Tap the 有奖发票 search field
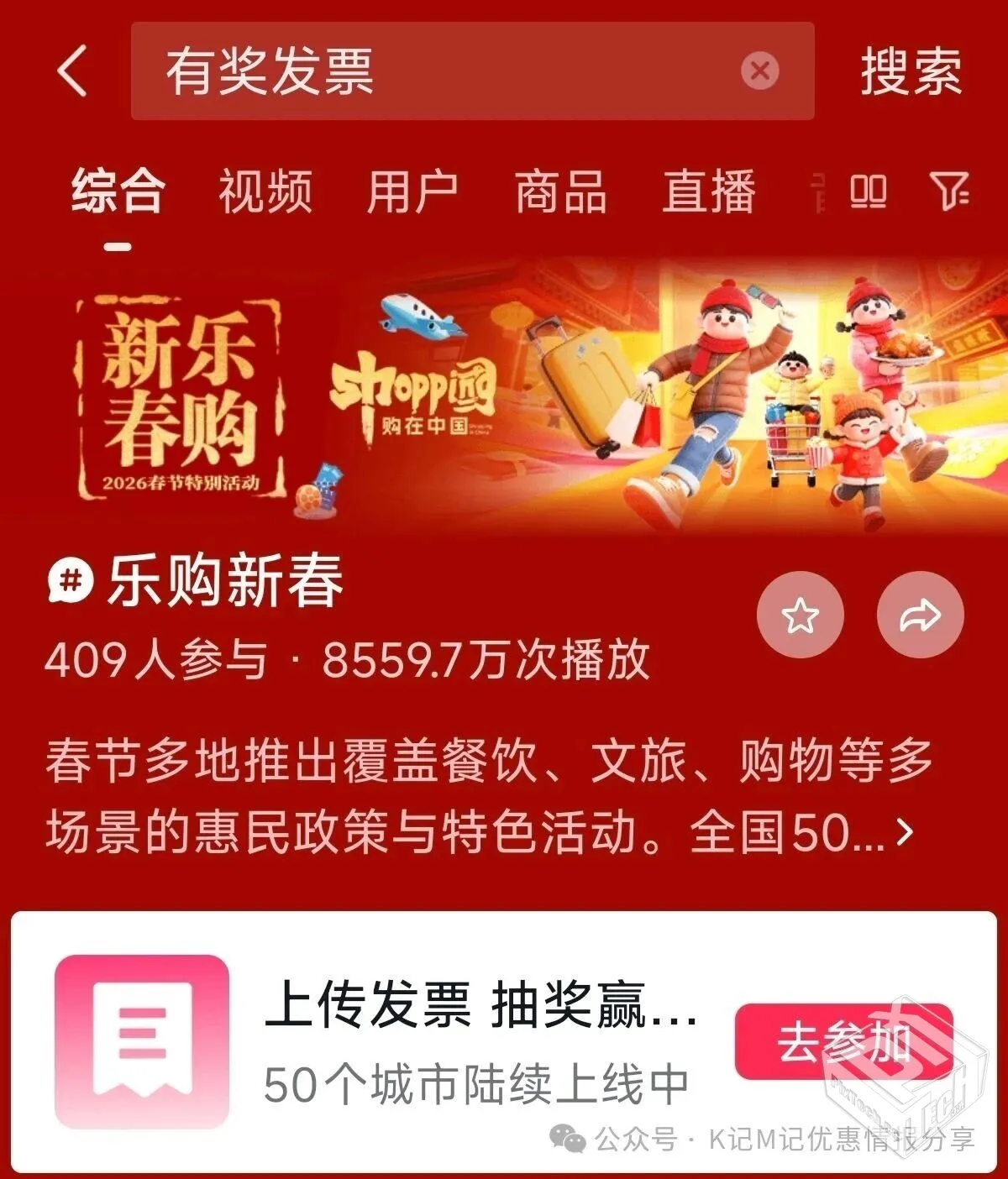 tap(437, 71)
